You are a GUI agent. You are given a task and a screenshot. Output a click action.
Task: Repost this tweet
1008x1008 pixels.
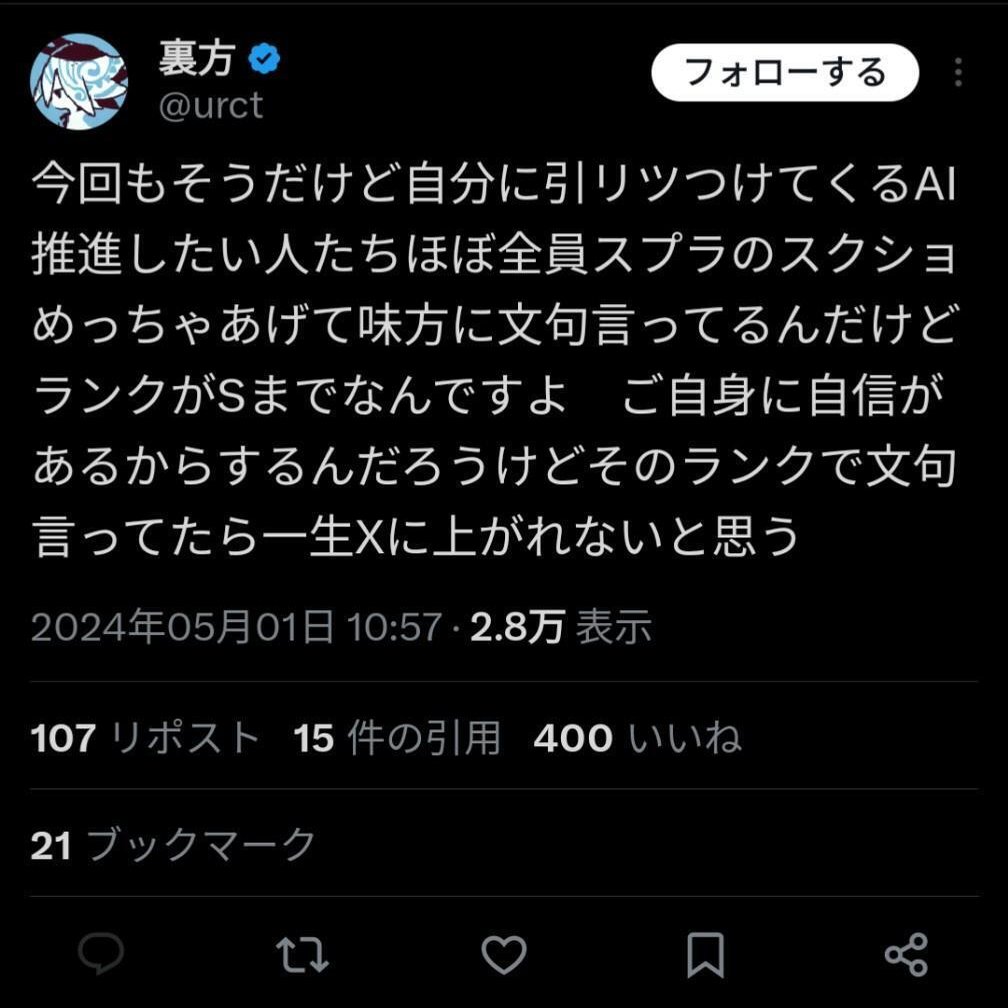[301, 954]
